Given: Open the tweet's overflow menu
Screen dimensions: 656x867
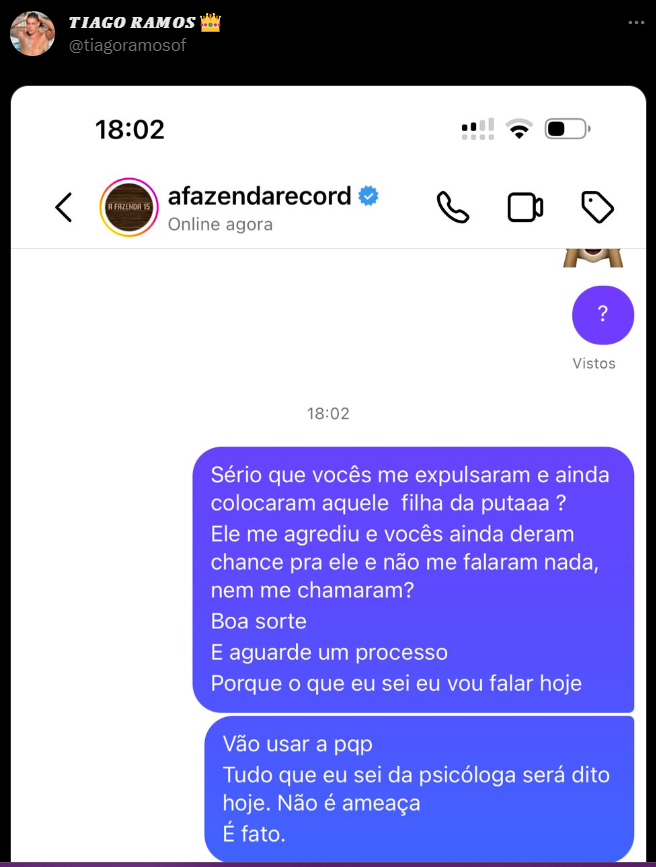Looking at the screenshot, I should tap(635, 22).
